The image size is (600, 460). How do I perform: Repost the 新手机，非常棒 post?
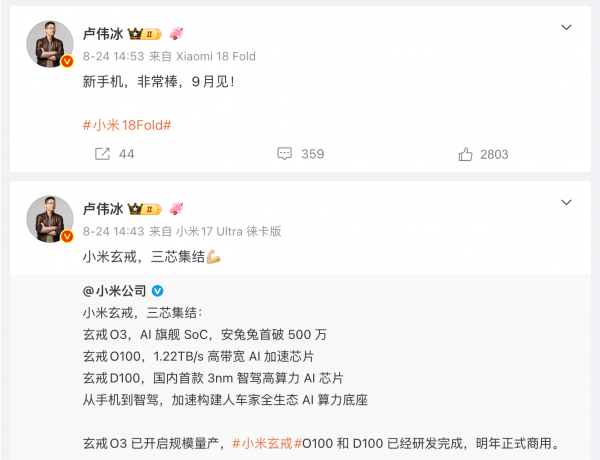(x=114, y=154)
